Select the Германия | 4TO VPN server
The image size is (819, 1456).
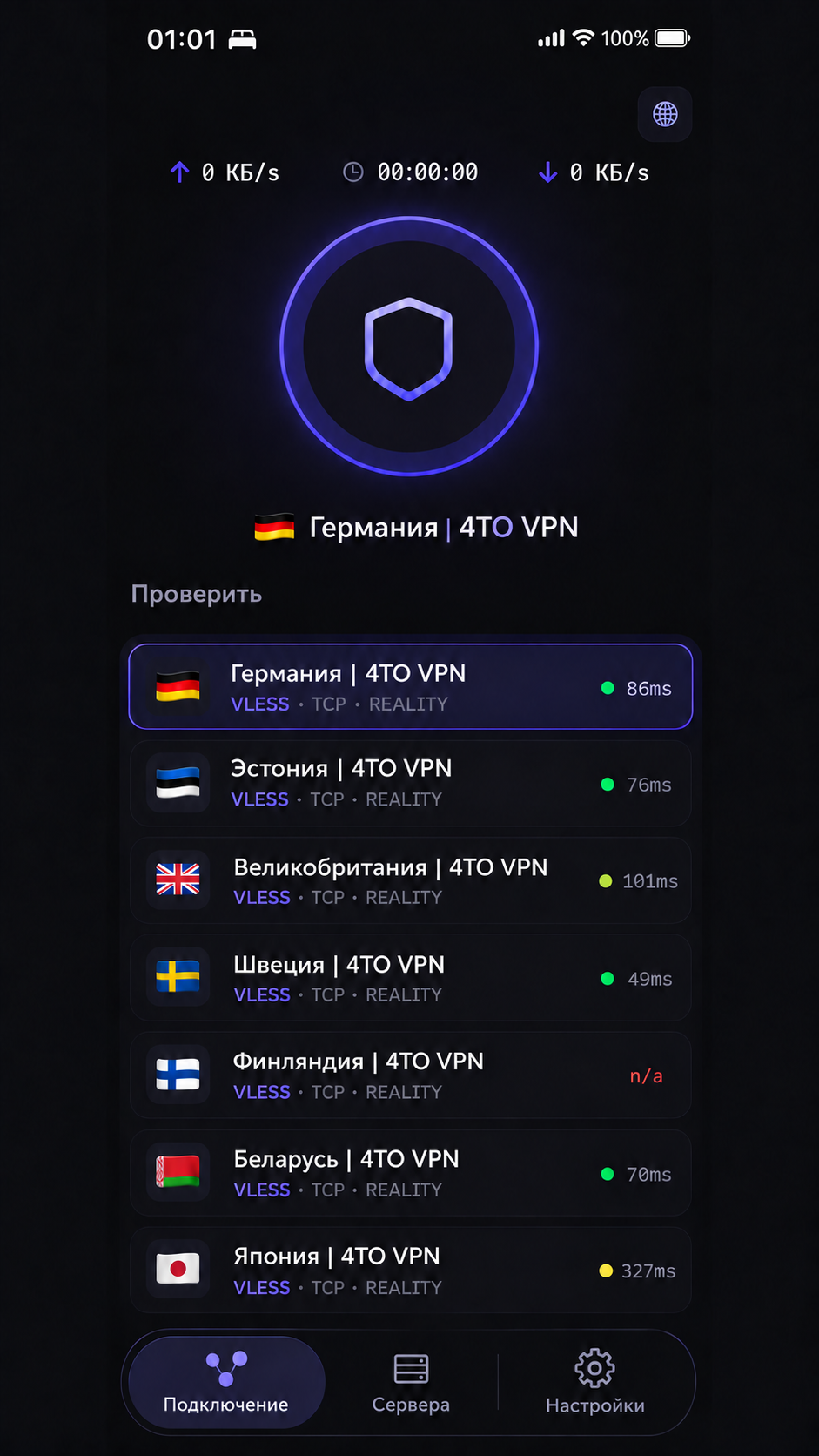point(411,687)
